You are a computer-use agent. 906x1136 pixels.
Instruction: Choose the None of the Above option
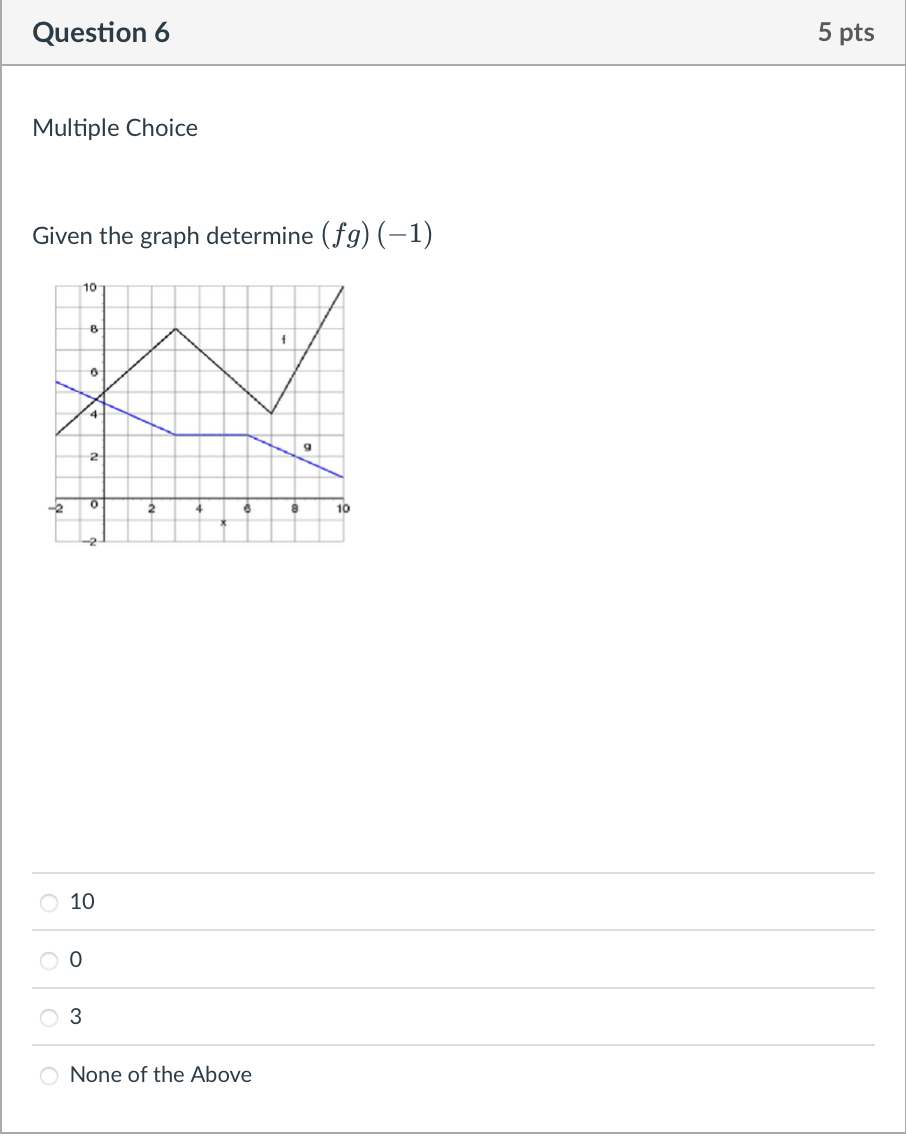coord(47,1075)
